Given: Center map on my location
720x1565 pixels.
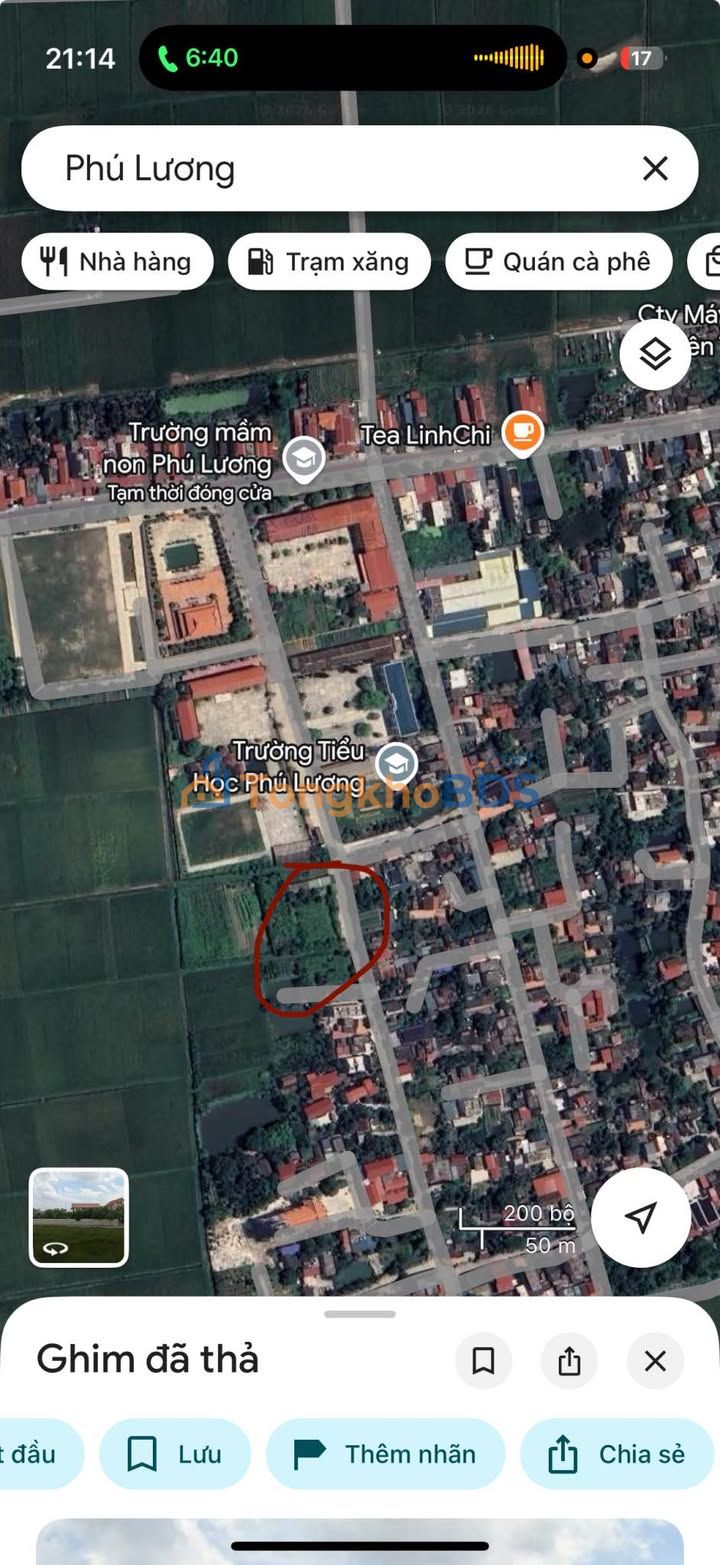Looking at the screenshot, I should [641, 1217].
